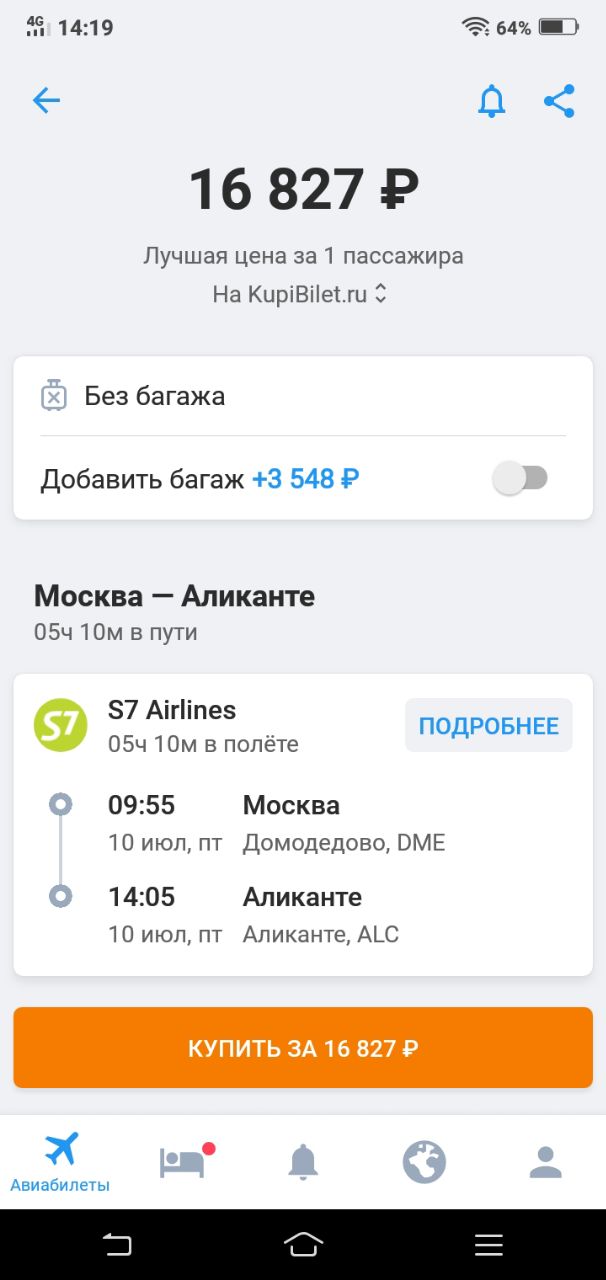606x1280 pixels.
Task: Open the hotels tab with bed icon
Action: [x=184, y=1162]
